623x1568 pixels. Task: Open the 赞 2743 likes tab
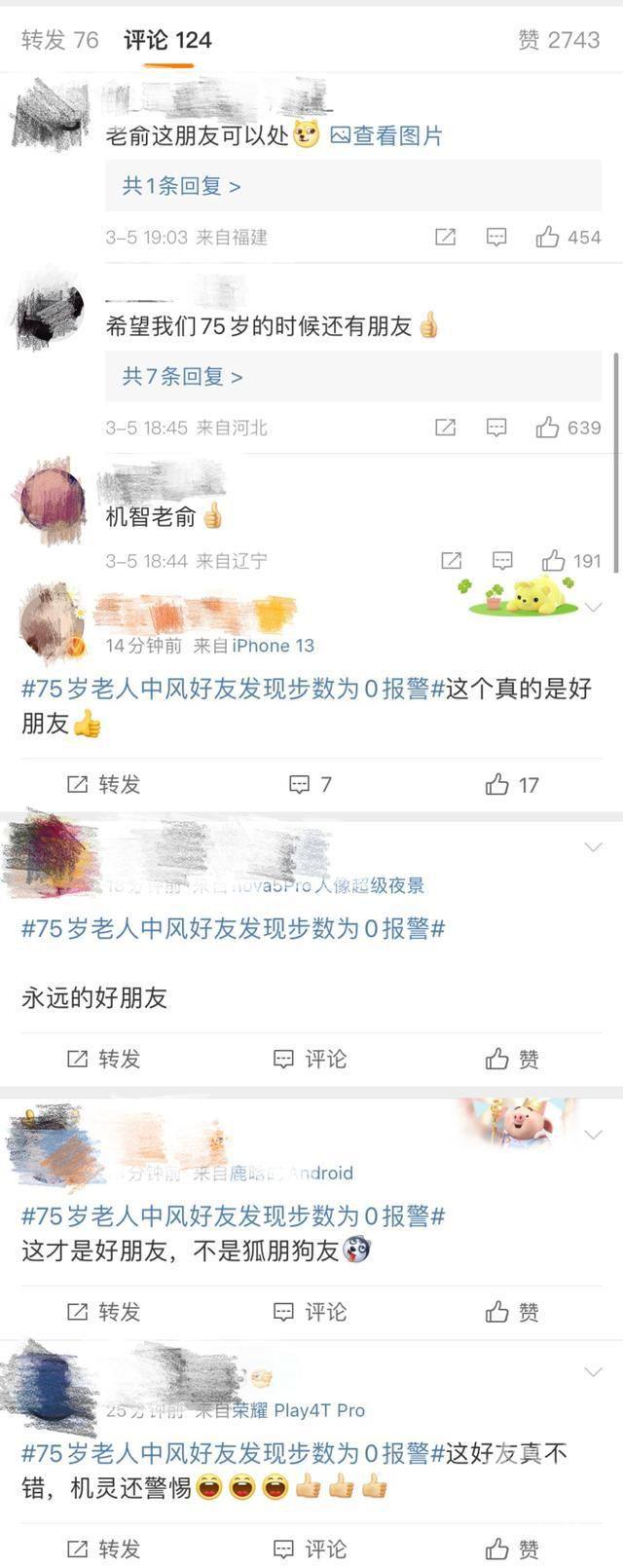559,40
